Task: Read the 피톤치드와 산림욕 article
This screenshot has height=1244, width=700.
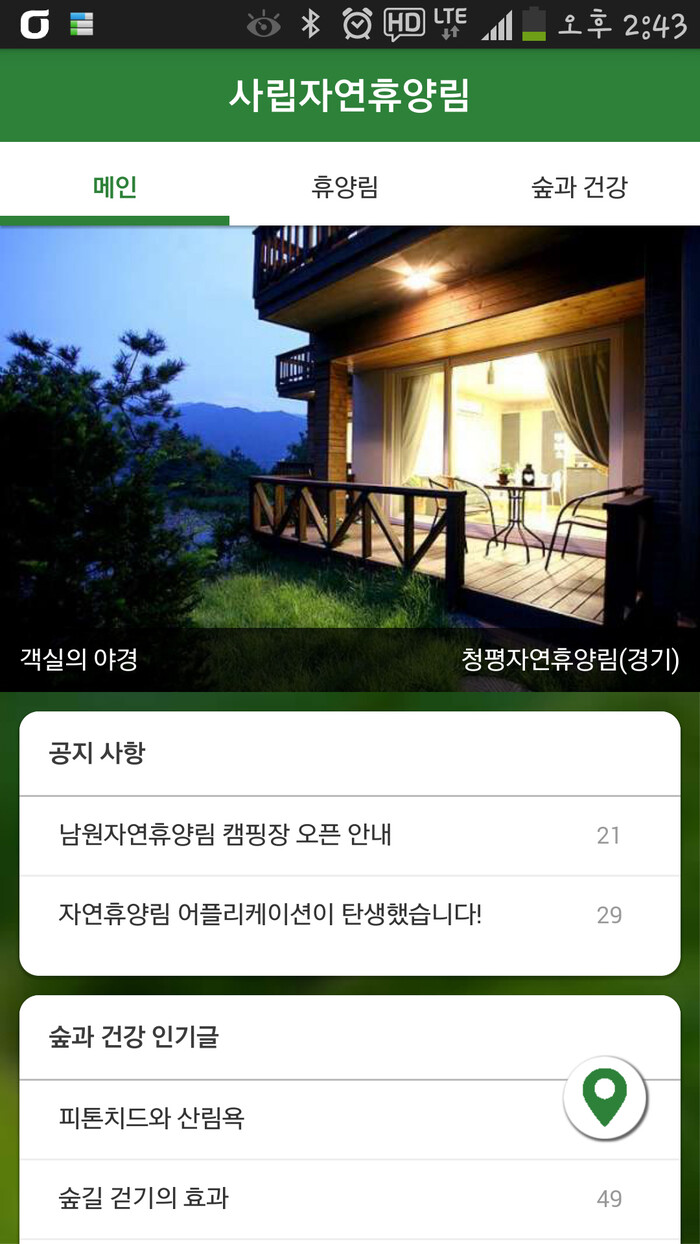Action: pos(300,1118)
